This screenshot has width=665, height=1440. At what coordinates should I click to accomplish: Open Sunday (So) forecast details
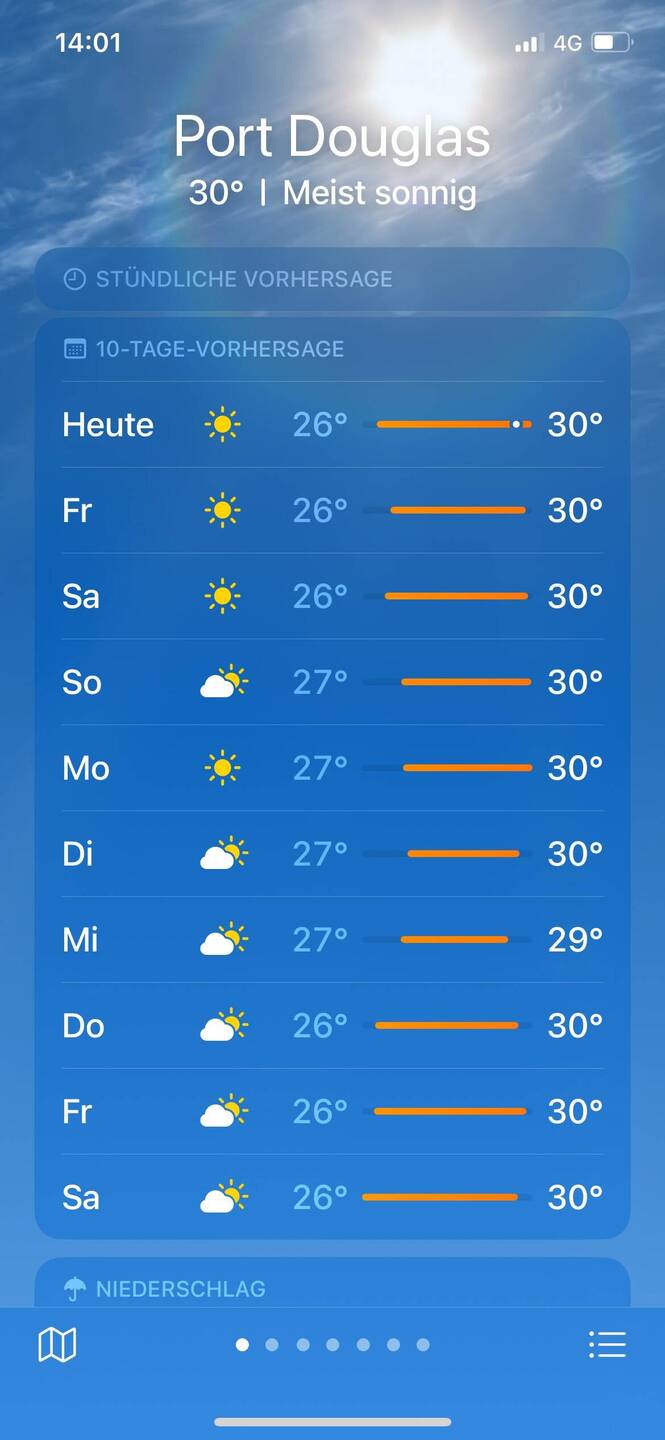pos(332,683)
